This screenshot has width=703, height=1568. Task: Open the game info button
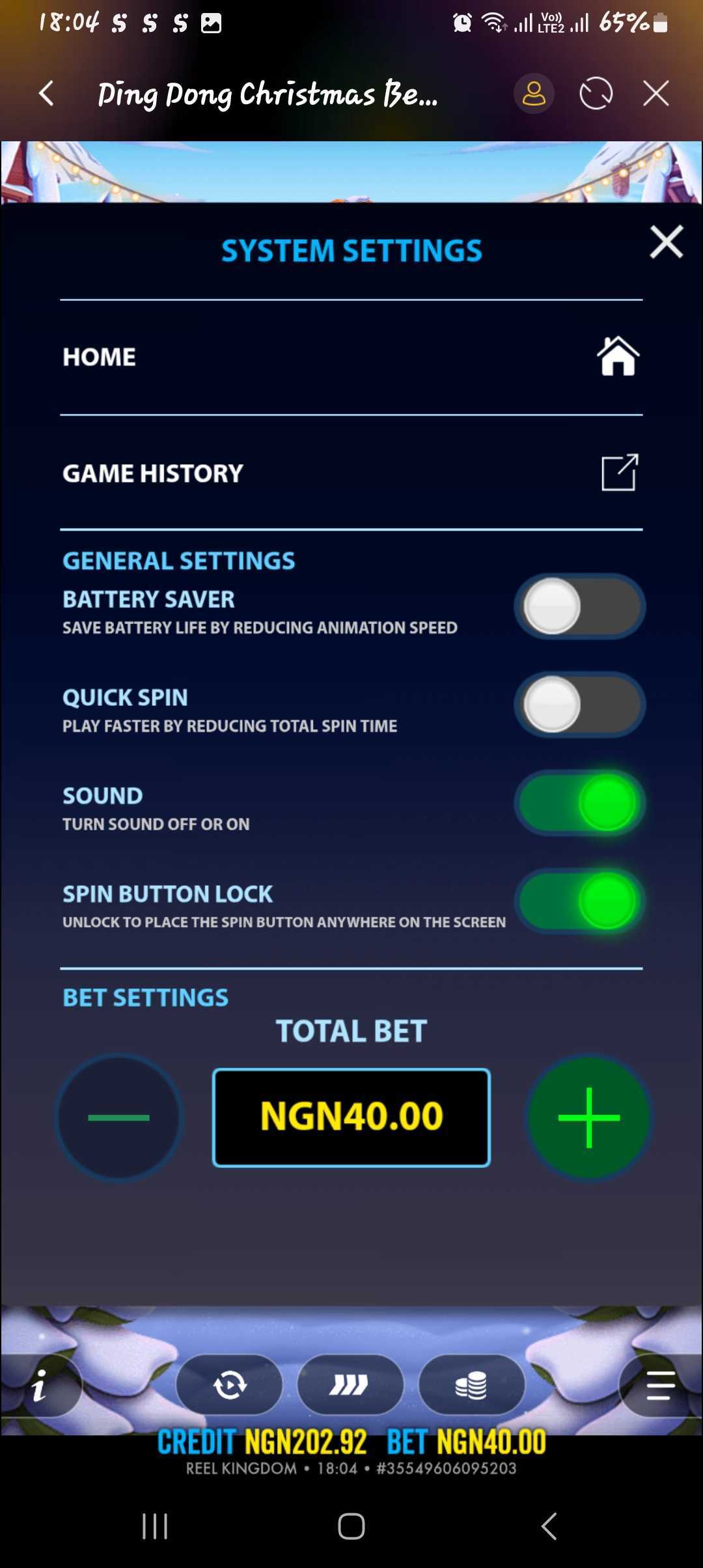click(40, 1385)
